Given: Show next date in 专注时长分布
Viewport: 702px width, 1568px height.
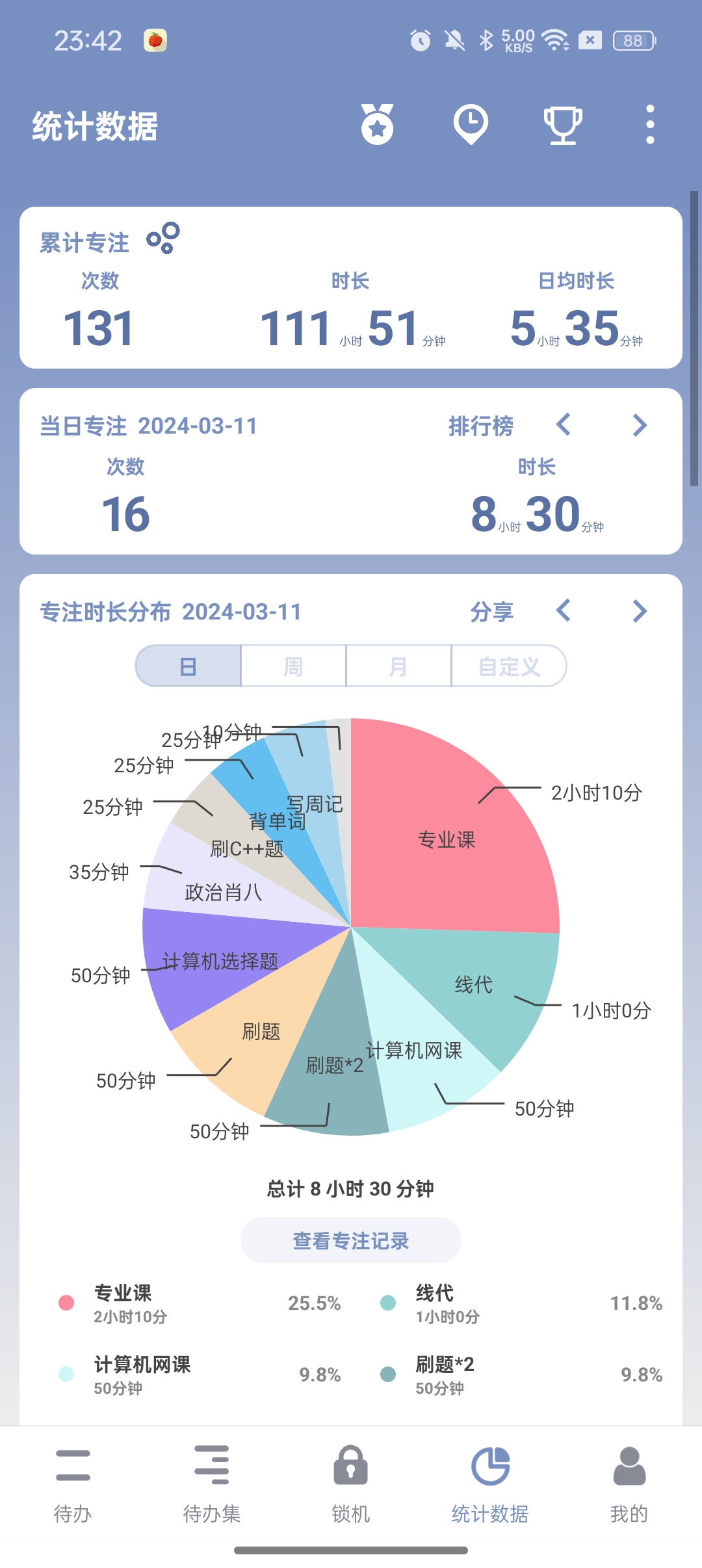Looking at the screenshot, I should coord(640,611).
